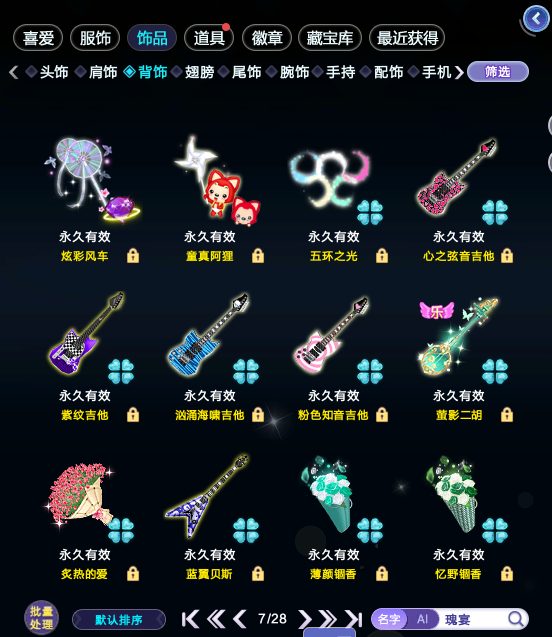
Task: Show 最近获得 items
Action: tap(407, 38)
